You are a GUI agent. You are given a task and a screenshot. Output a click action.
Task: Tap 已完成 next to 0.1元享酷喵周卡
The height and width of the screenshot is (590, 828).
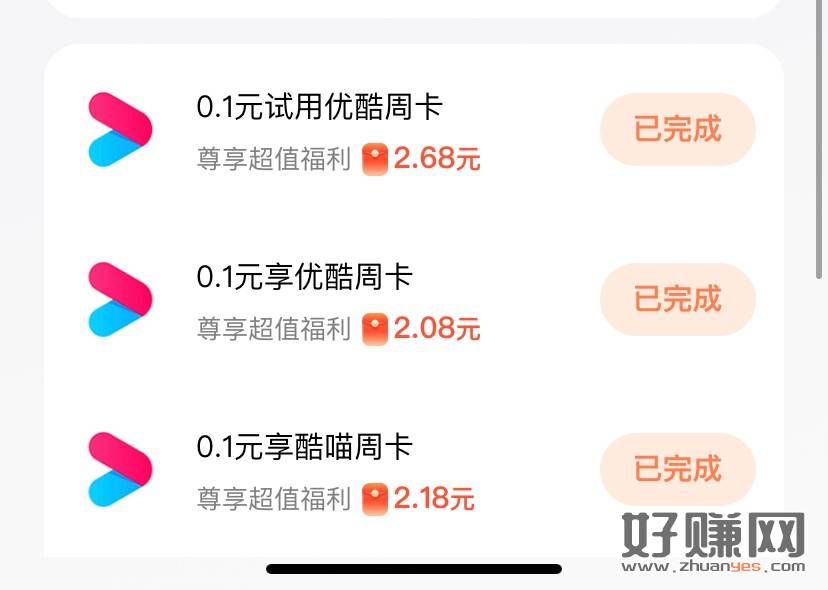(677, 469)
